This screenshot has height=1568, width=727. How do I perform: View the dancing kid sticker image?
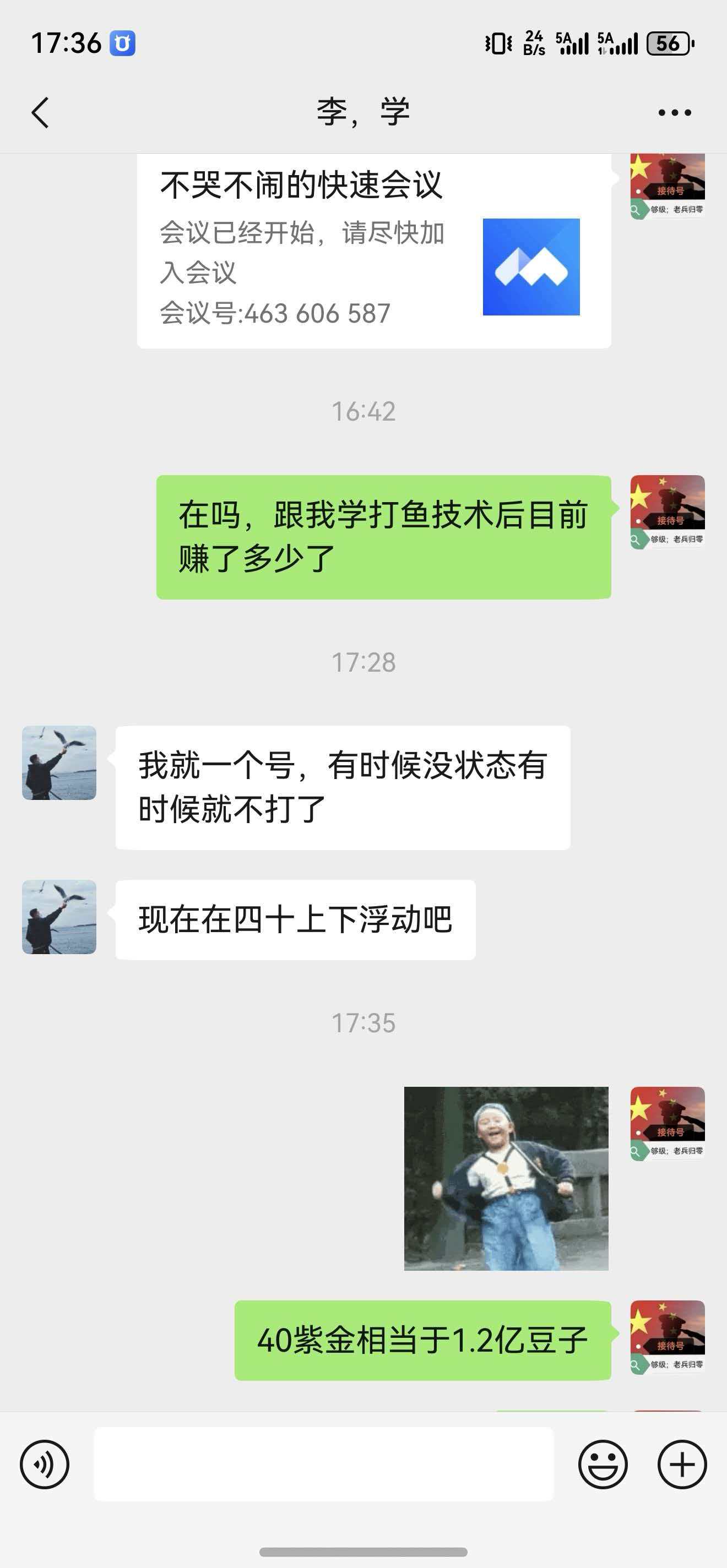506,1178
